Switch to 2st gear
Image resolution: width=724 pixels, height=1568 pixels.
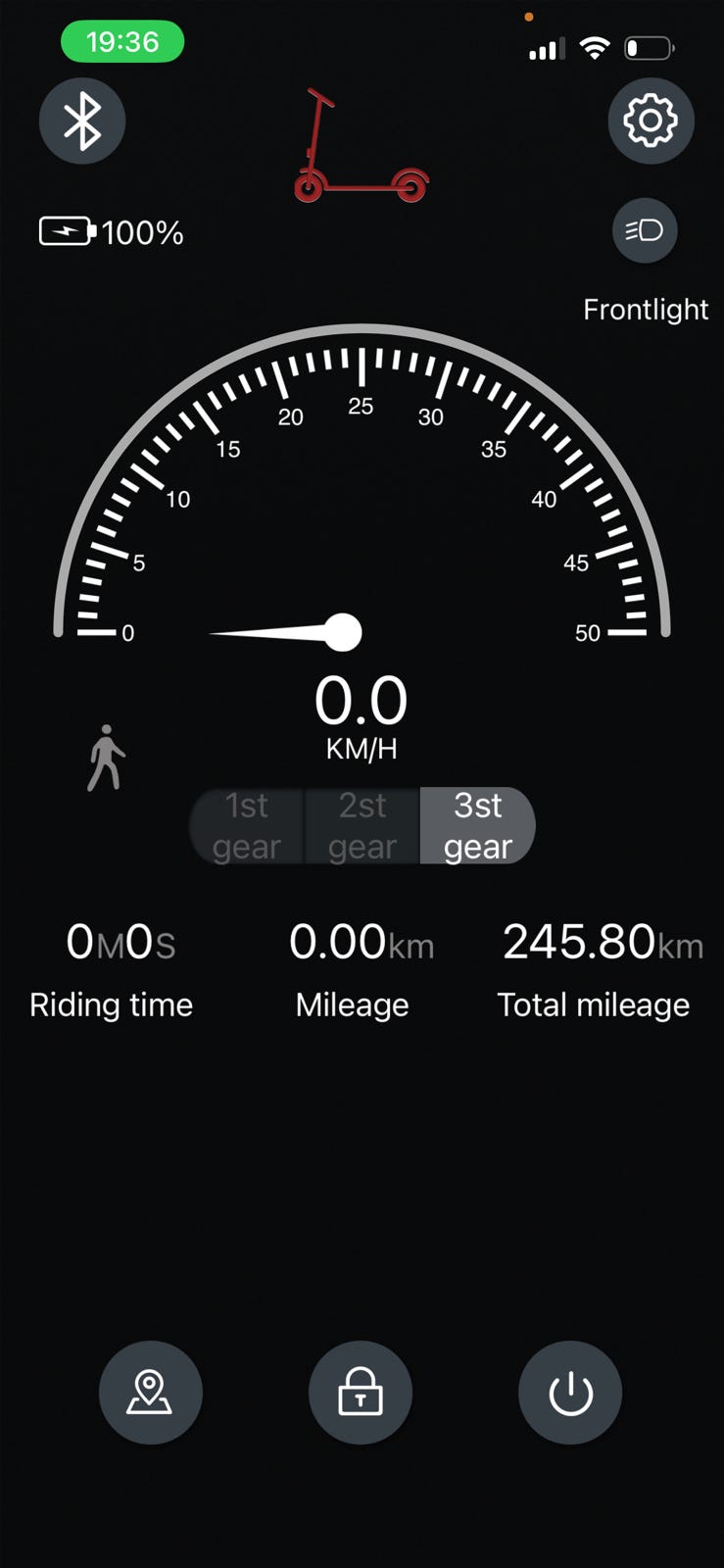click(362, 826)
